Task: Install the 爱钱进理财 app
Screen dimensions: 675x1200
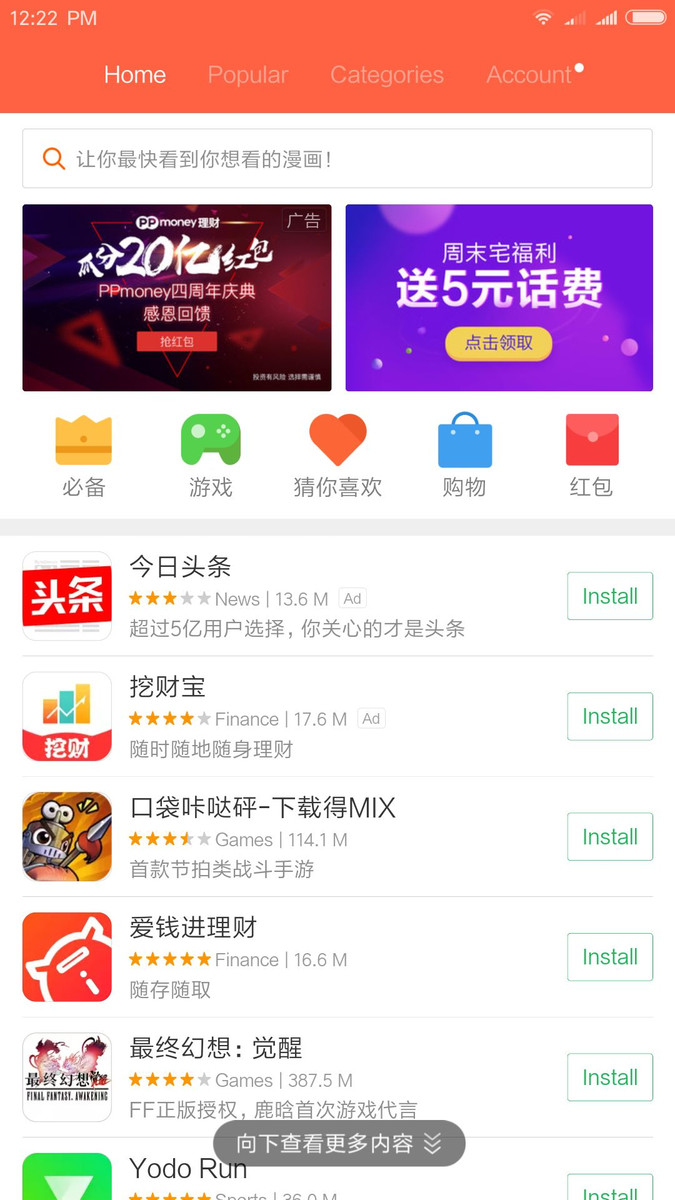Action: [610, 957]
